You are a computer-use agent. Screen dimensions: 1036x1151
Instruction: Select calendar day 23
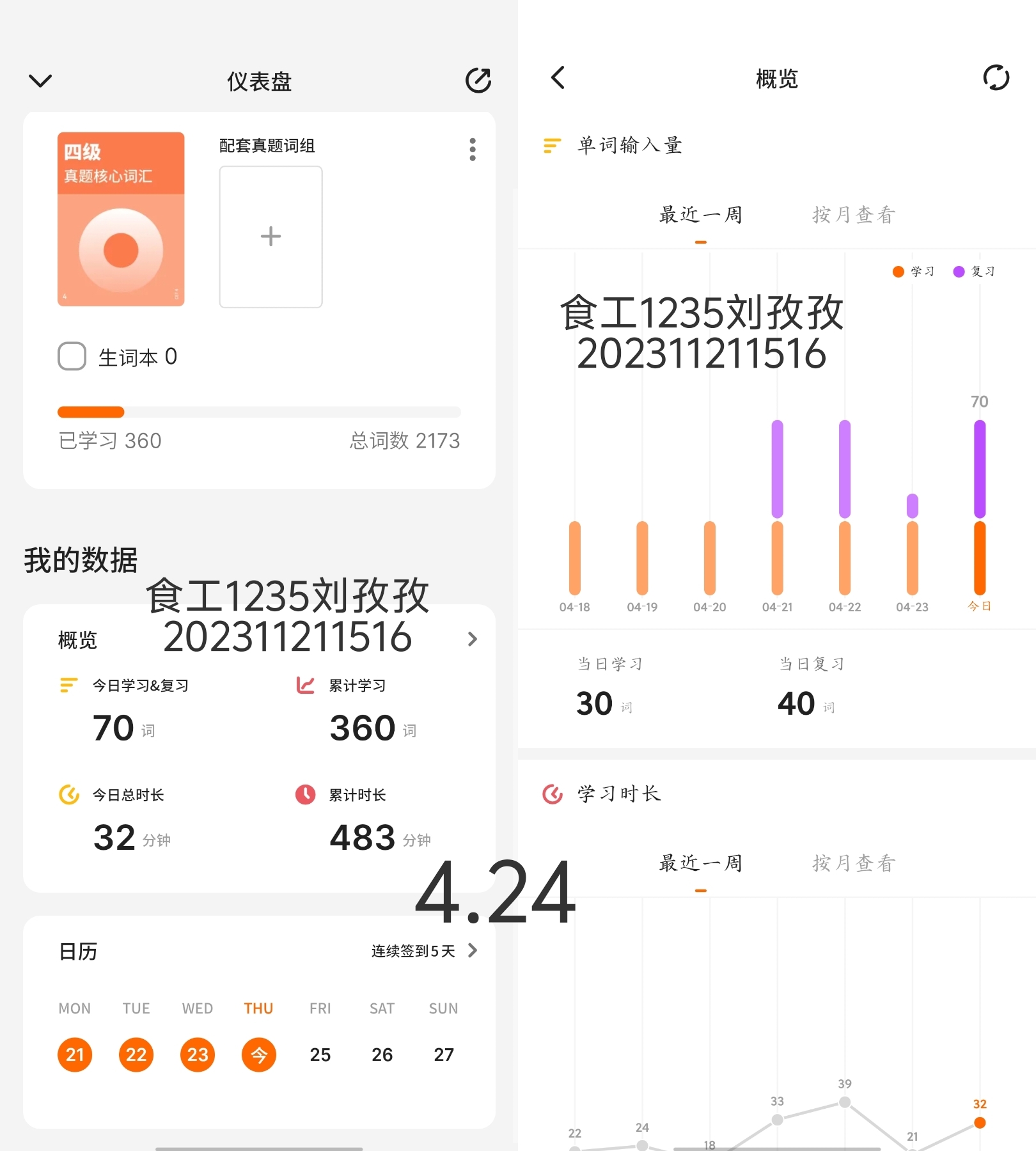[x=198, y=1054]
